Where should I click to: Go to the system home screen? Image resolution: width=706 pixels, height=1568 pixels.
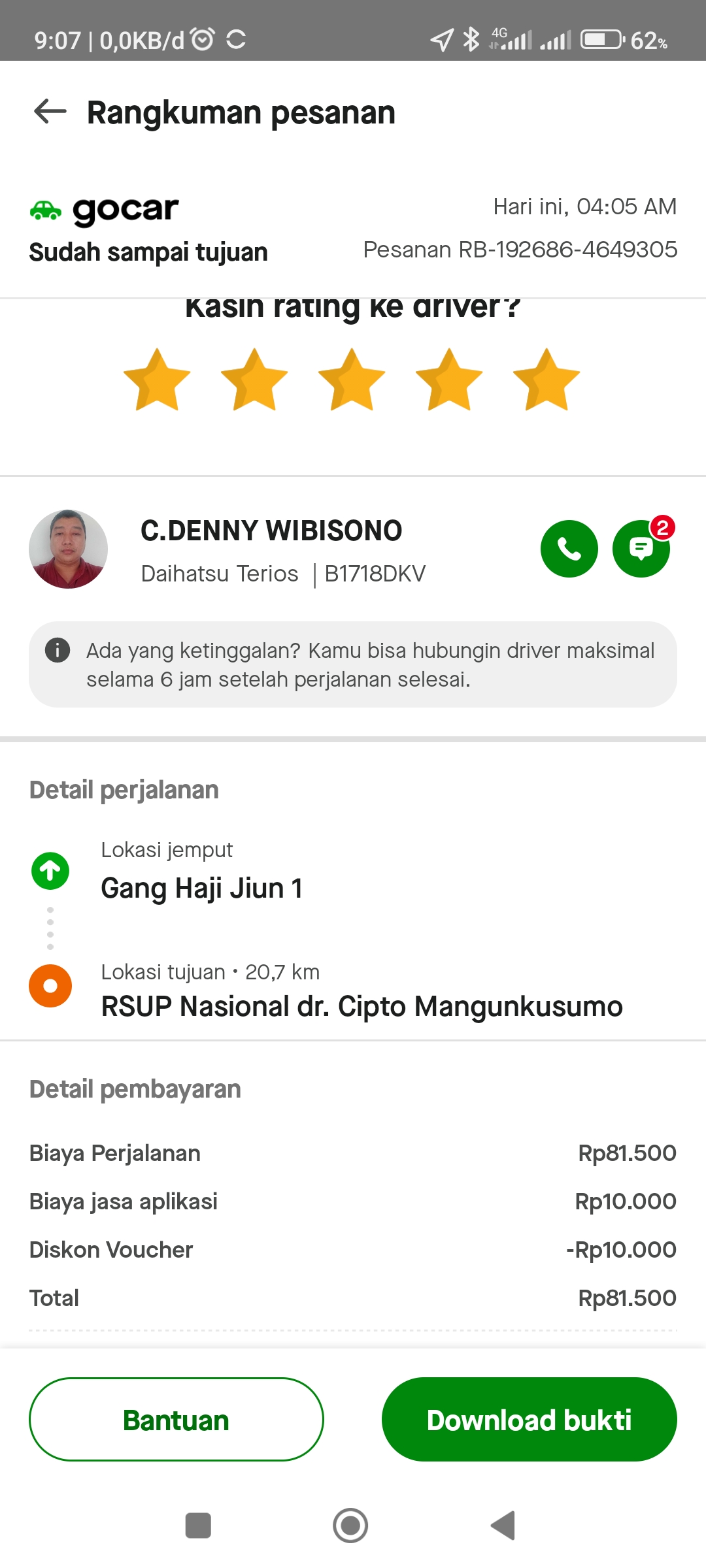coord(350,1526)
